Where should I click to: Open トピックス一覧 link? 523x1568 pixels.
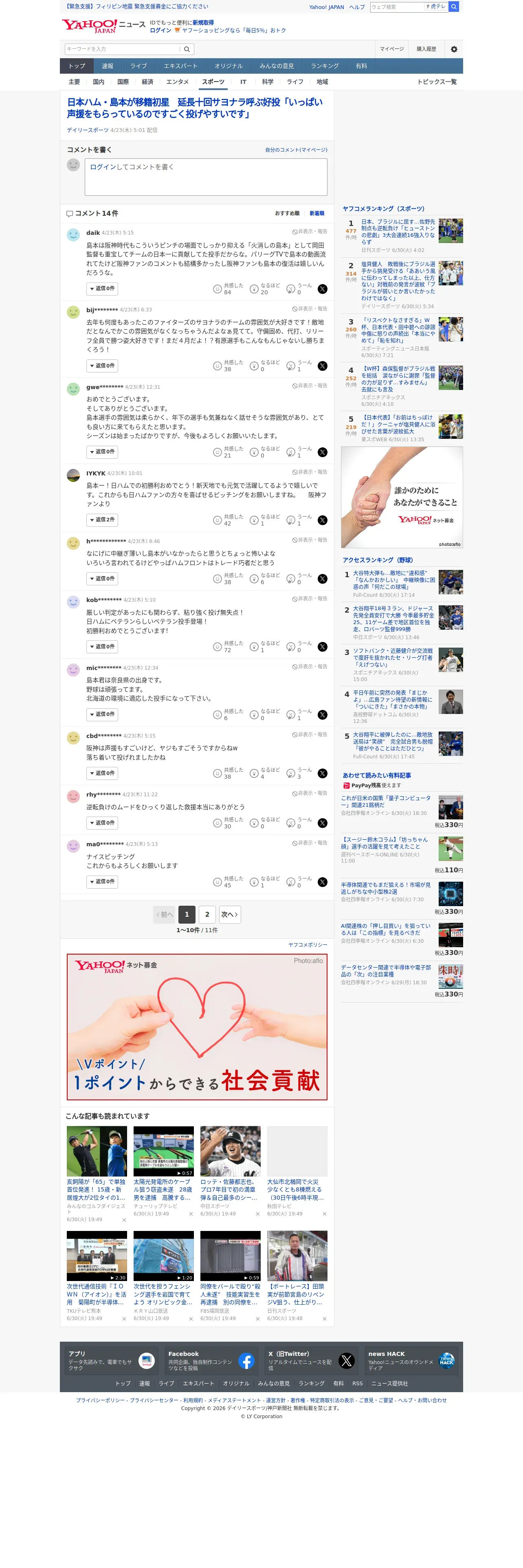click(x=437, y=81)
